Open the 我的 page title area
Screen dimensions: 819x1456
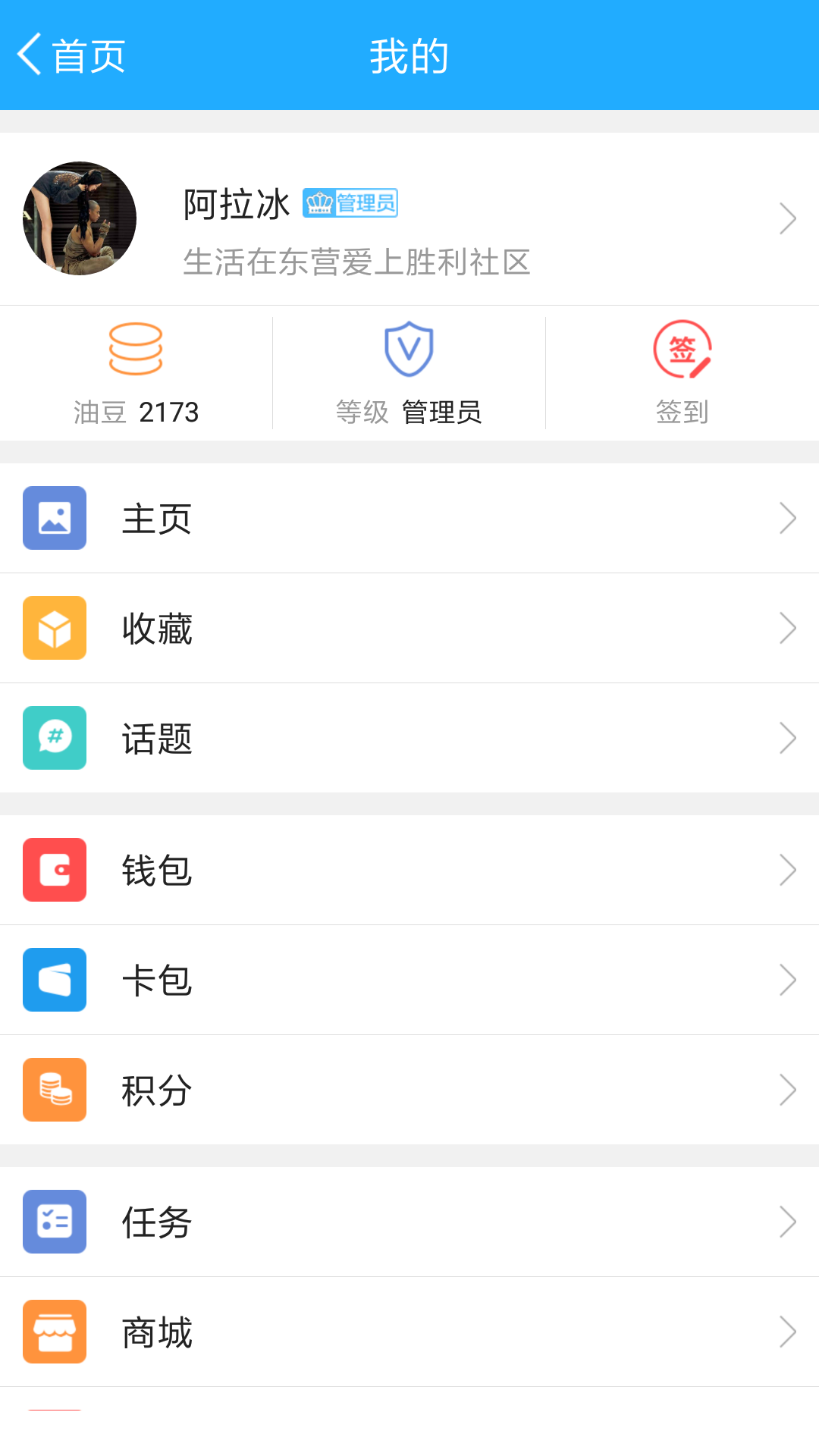pos(409,55)
